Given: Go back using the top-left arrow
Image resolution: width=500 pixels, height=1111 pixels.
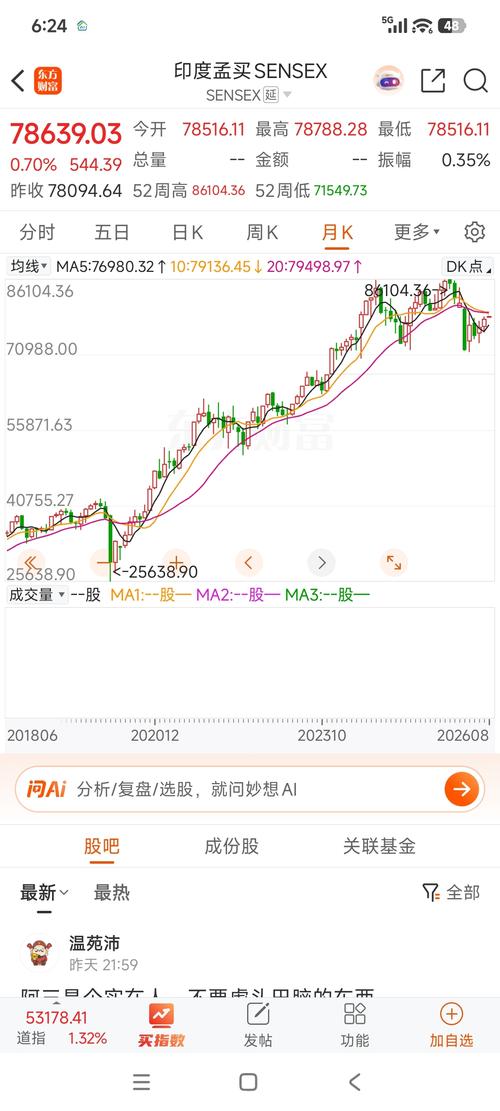Looking at the screenshot, I should tap(18, 81).
